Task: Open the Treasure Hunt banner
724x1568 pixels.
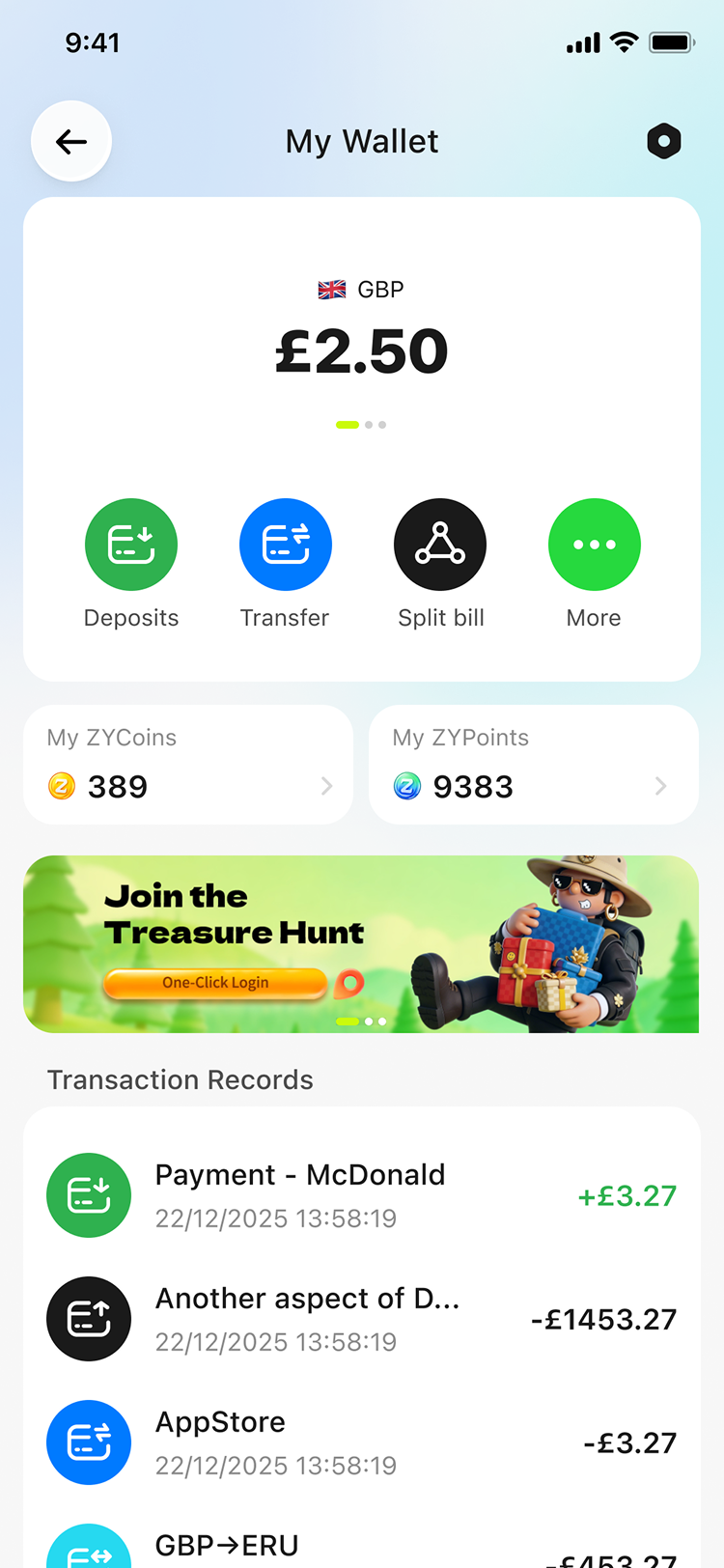Action: pyautogui.click(x=361, y=944)
